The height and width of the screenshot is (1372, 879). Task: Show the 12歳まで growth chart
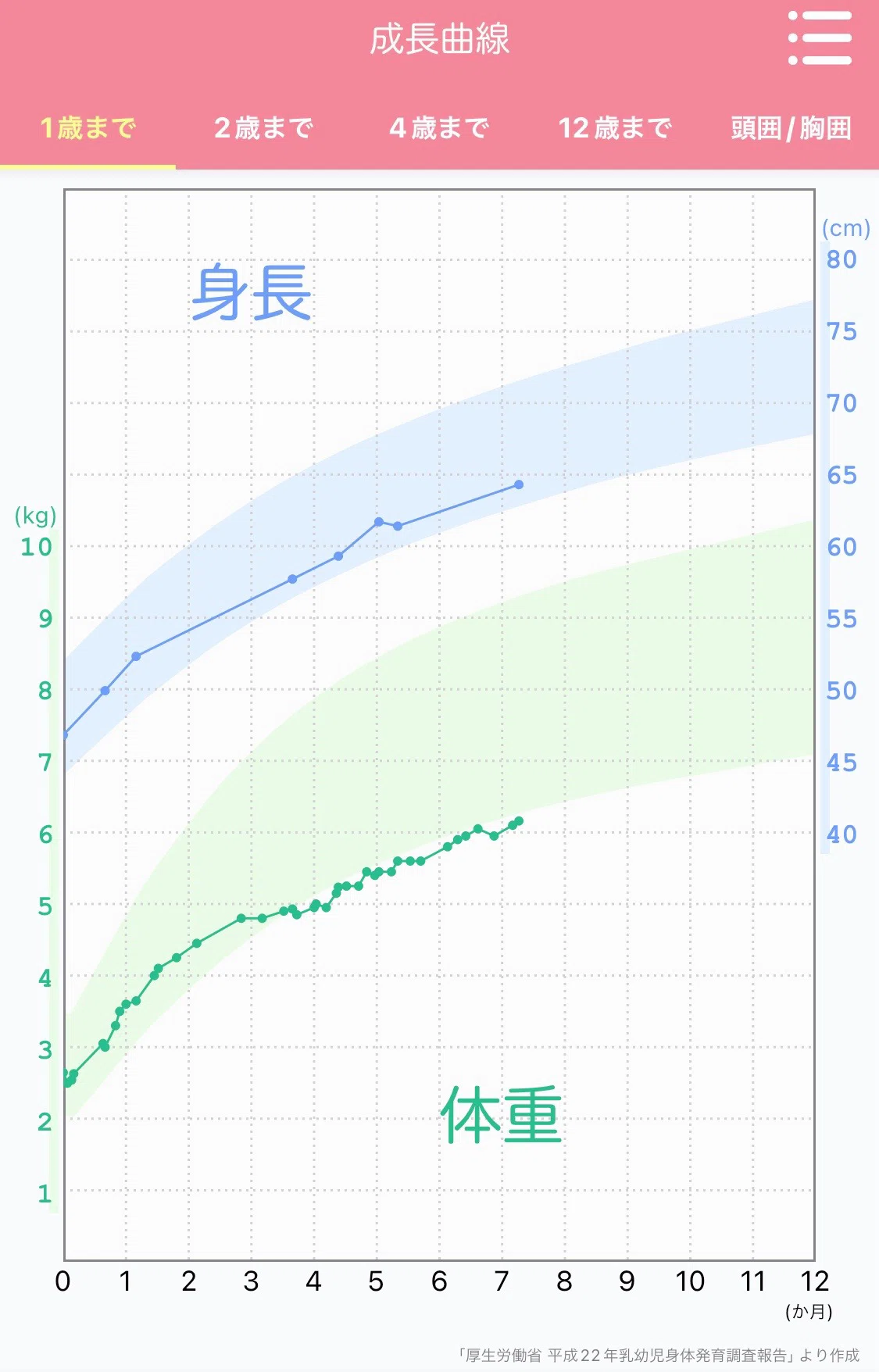tap(615, 128)
